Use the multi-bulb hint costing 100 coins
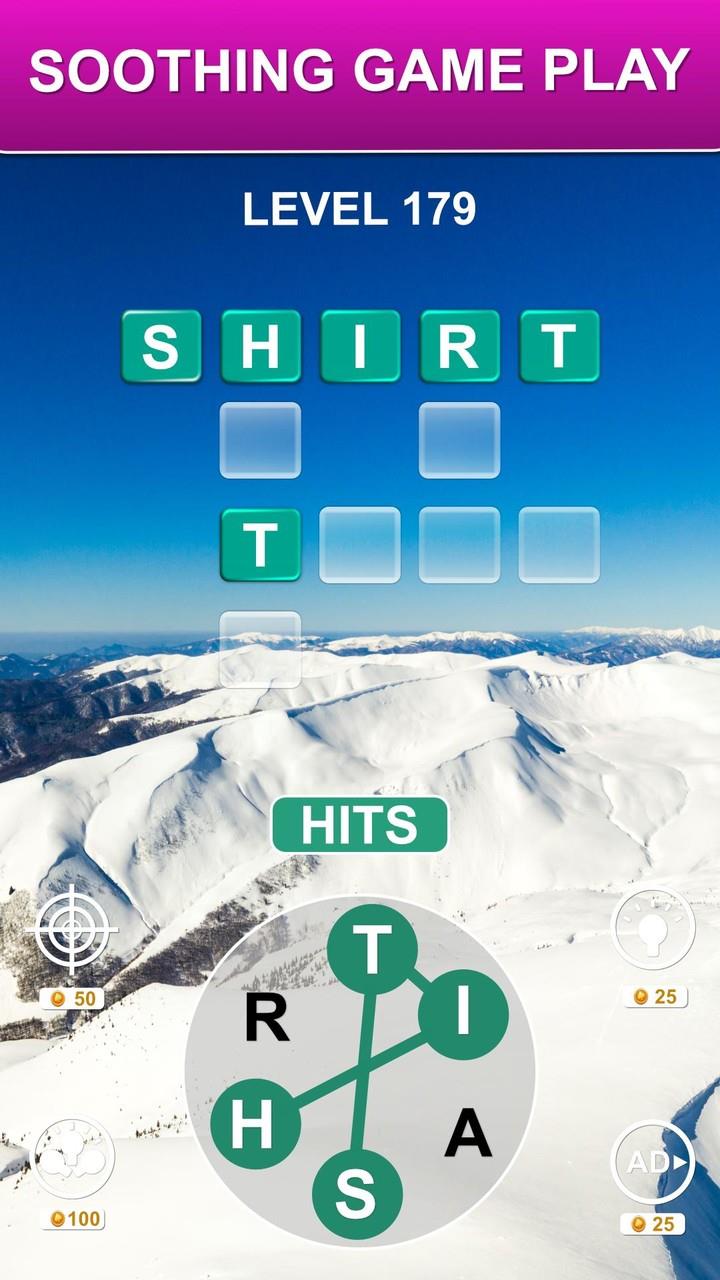The height and width of the screenshot is (1280, 720). [73, 1159]
